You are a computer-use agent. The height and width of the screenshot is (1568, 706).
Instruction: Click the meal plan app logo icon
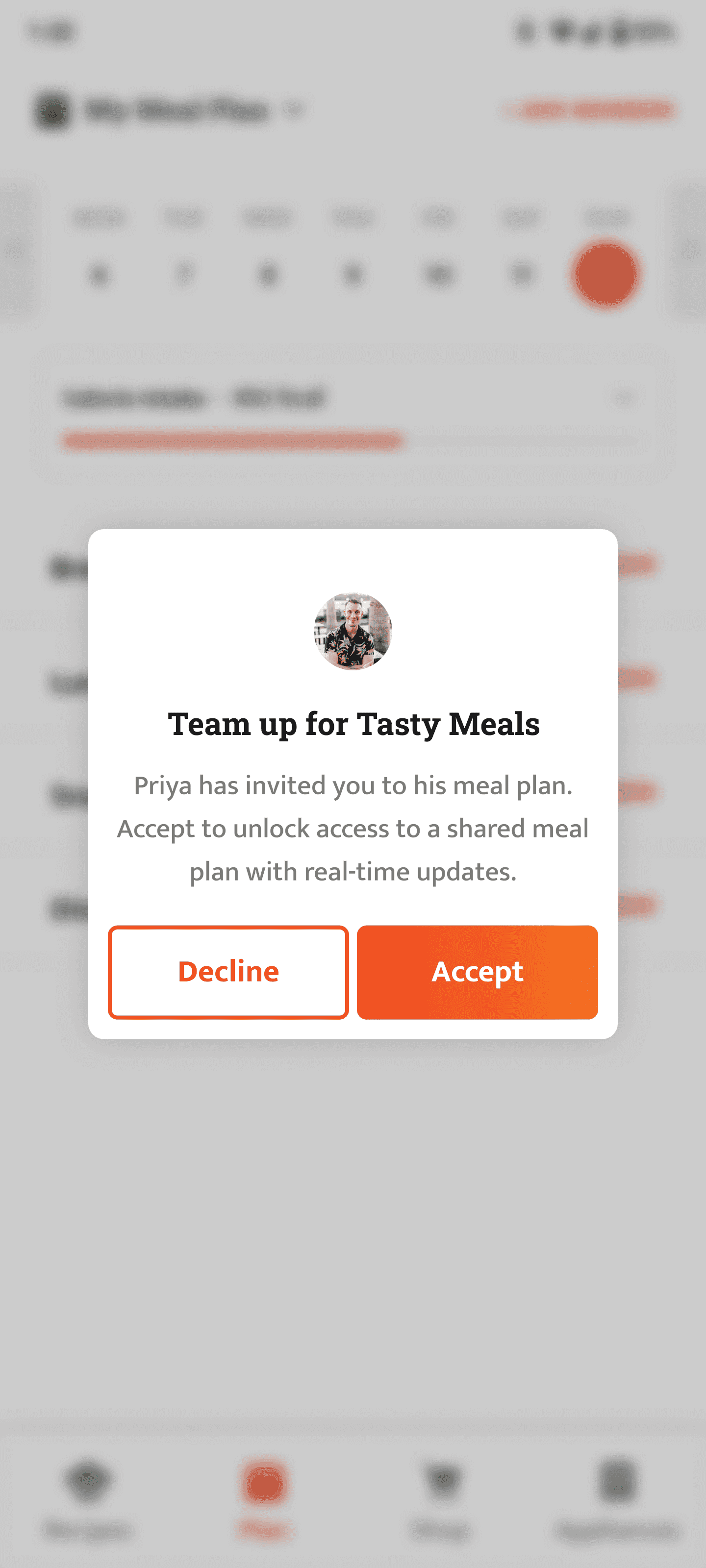pos(52,110)
